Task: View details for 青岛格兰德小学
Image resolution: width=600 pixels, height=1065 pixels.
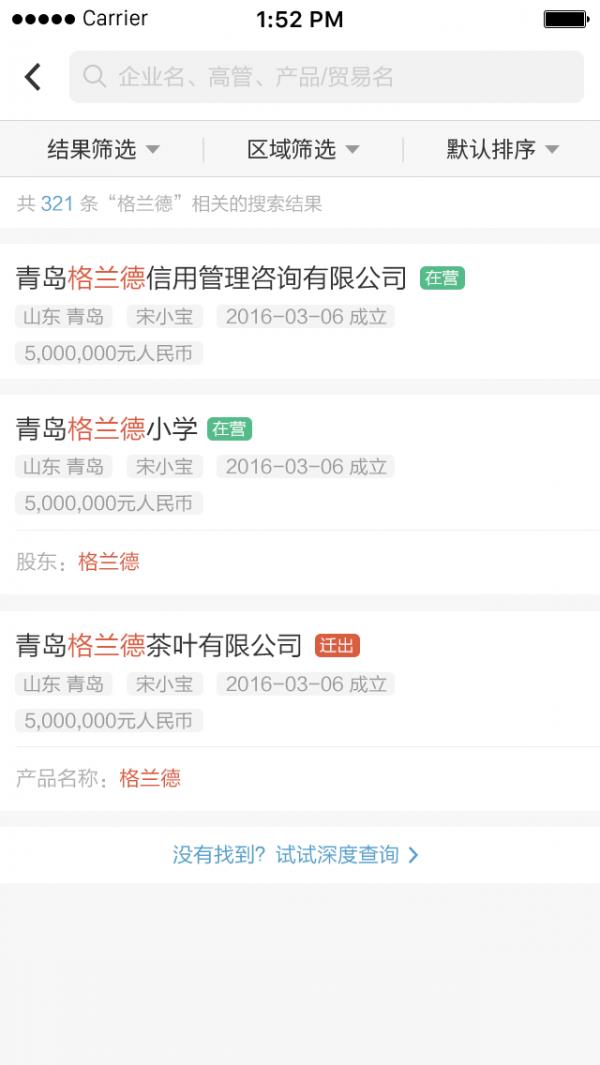Action: click(x=107, y=430)
